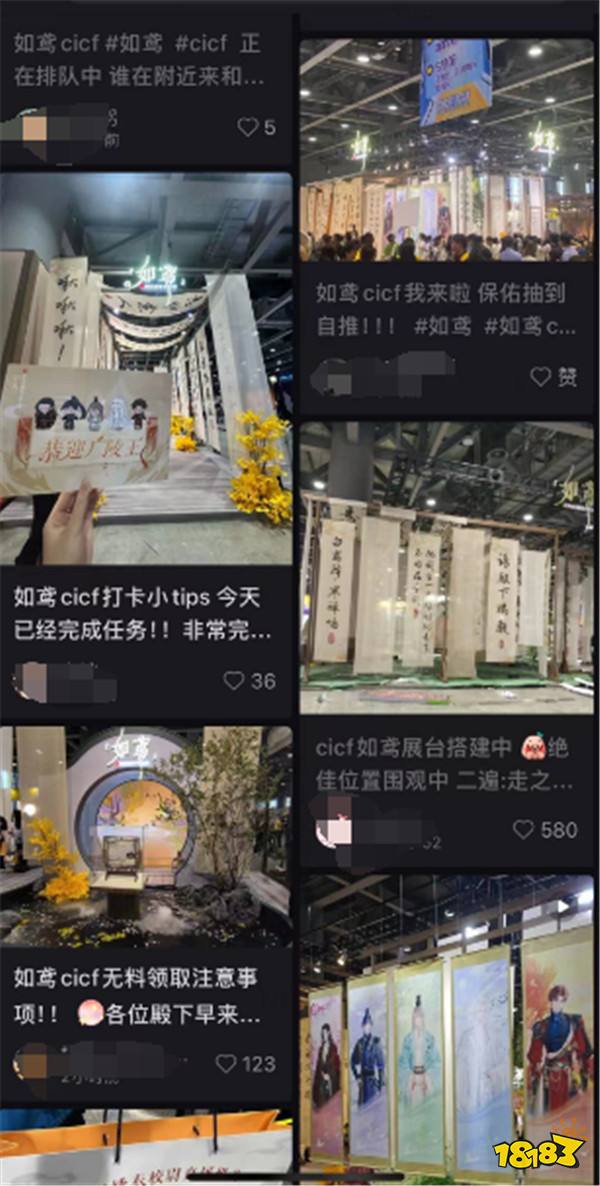Open the 无料领取注意事项 post
Screen dimensions: 600x1186
coord(146,994)
